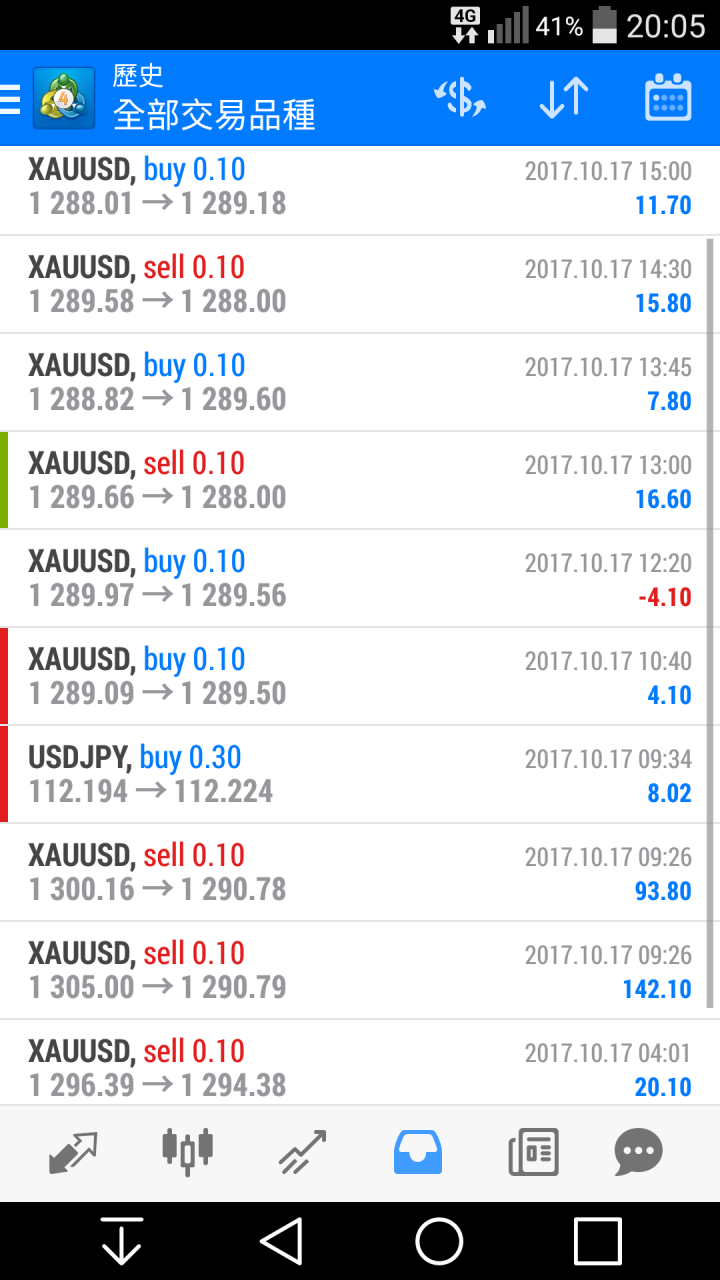Expand the XAUUSD buy trade at 13:45
The height and width of the screenshot is (1280, 720).
pyautogui.click(x=360, y=383)
